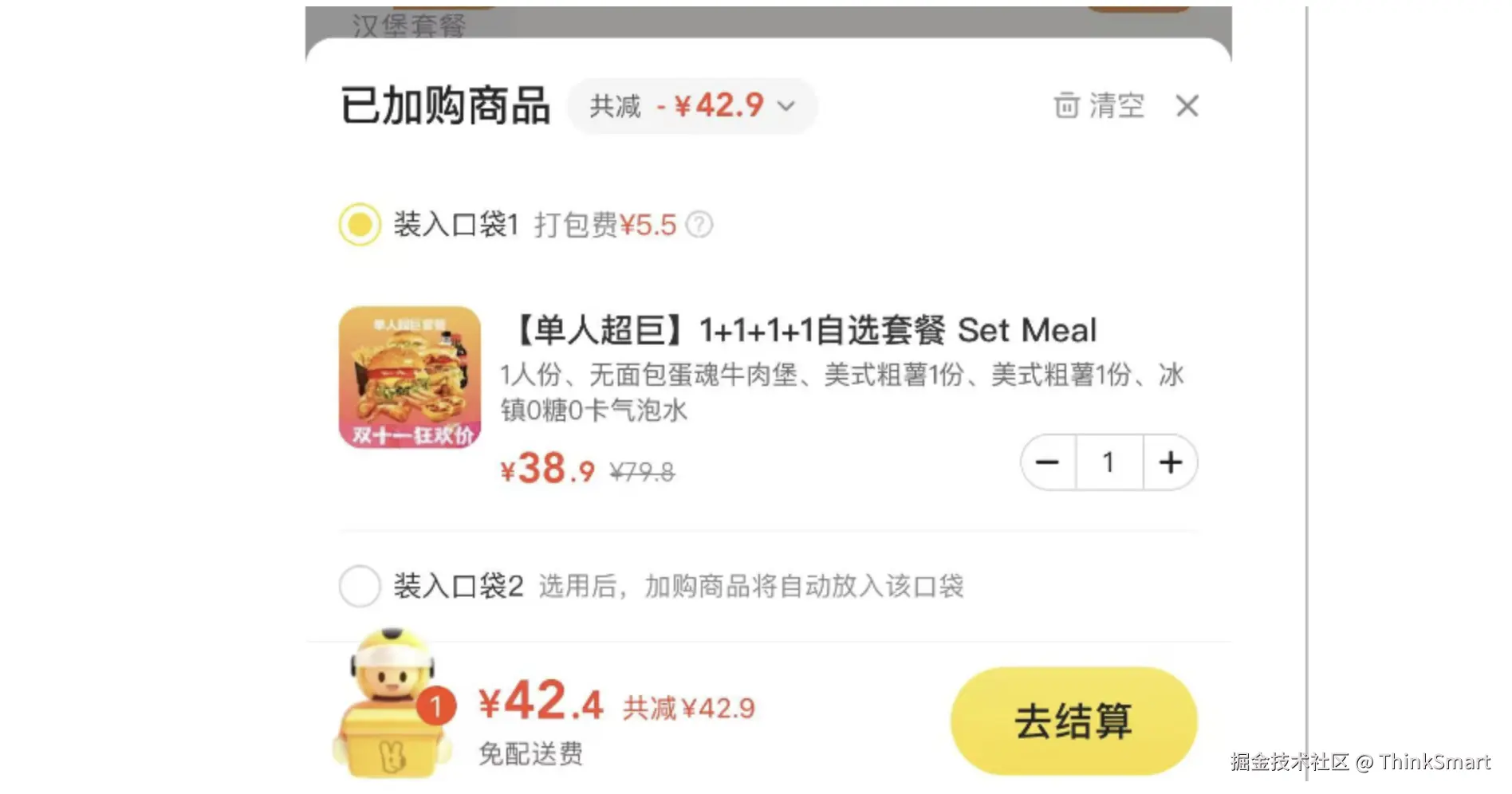Image resolution: width=1512 pixels, height=794 pixels.
Task: Tap 清空 to empty the cart
Action: pos(1100,106)
